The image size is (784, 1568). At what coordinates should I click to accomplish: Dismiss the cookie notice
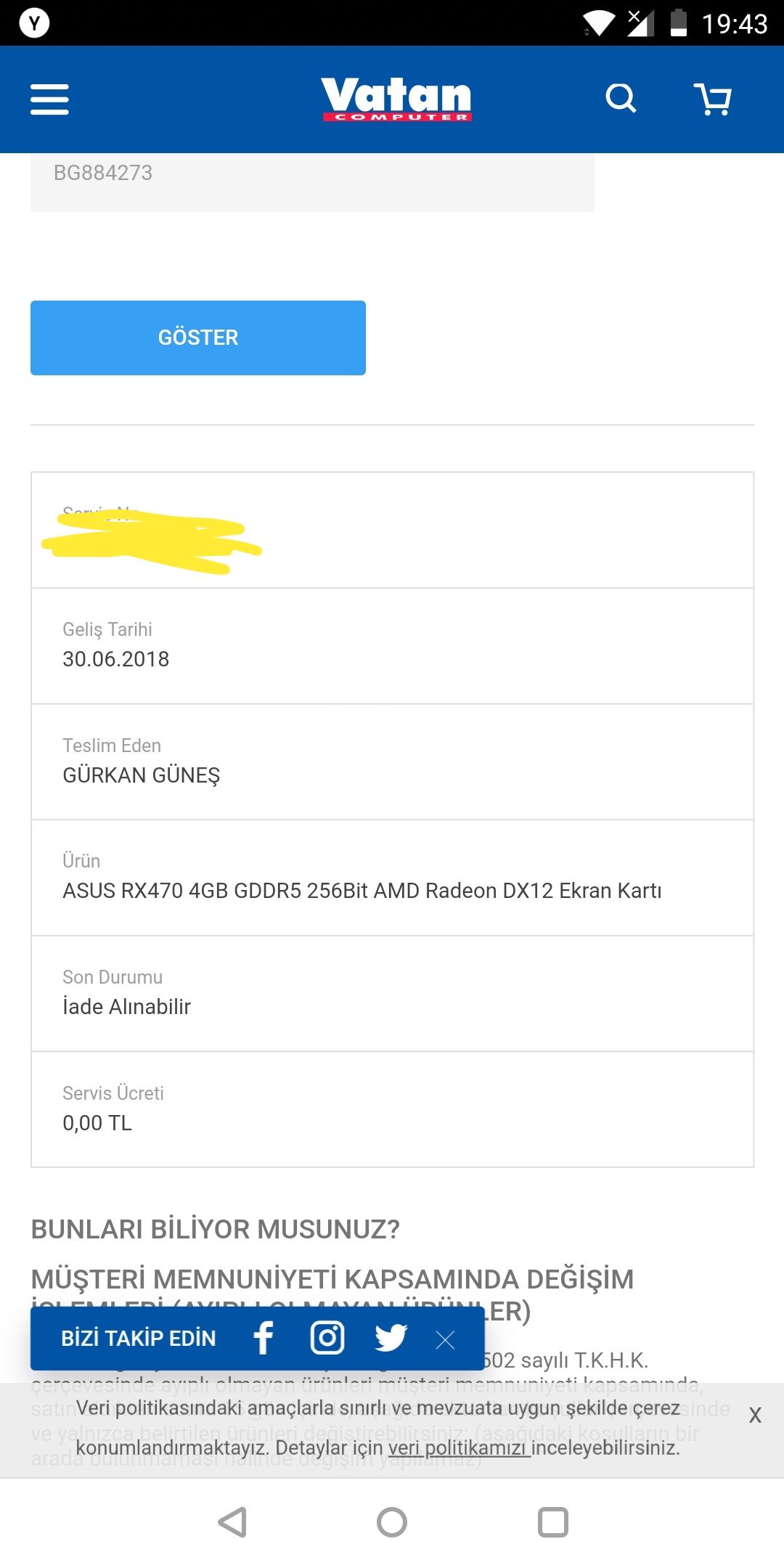coord(755,1415)
